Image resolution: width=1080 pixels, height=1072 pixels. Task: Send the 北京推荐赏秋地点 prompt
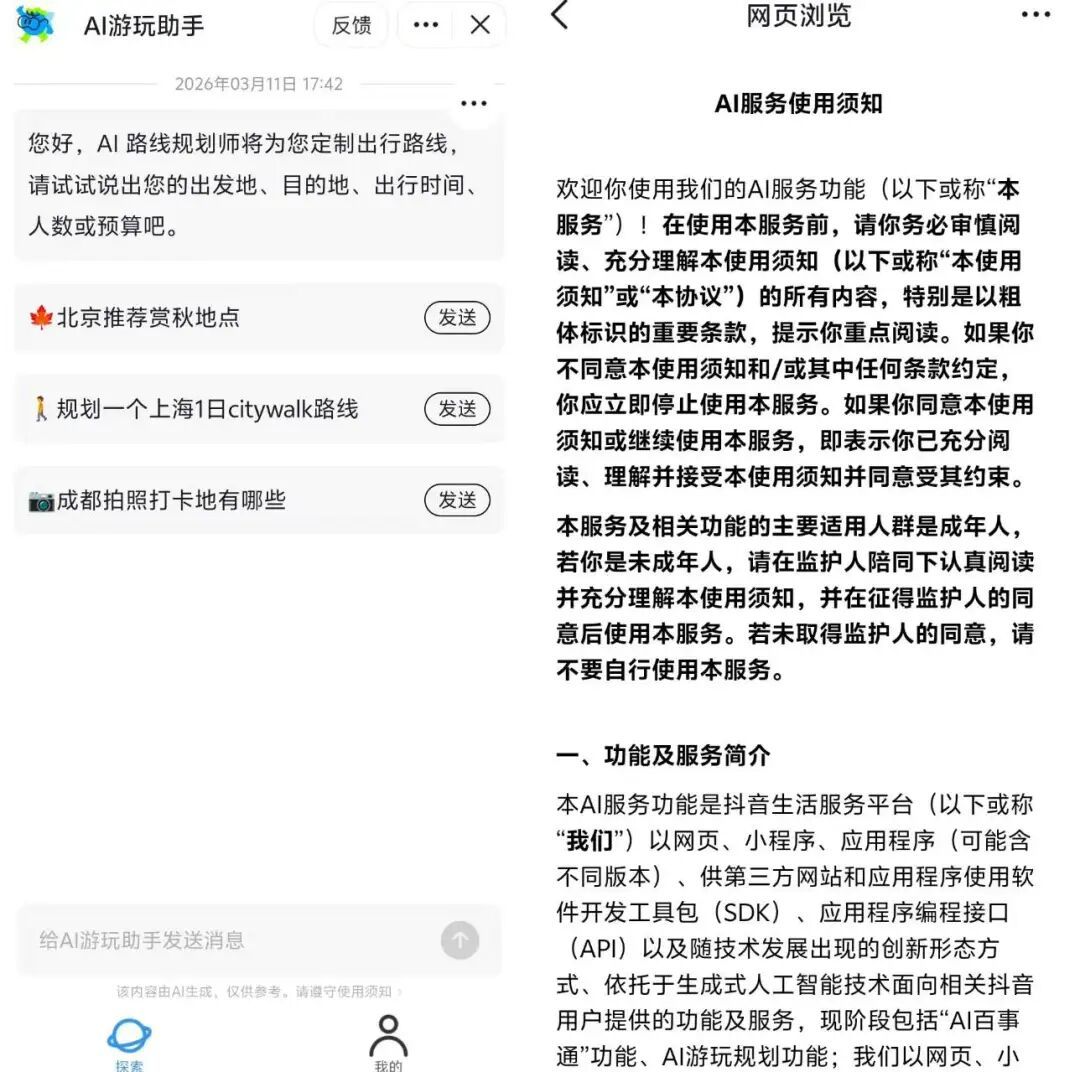457,318
